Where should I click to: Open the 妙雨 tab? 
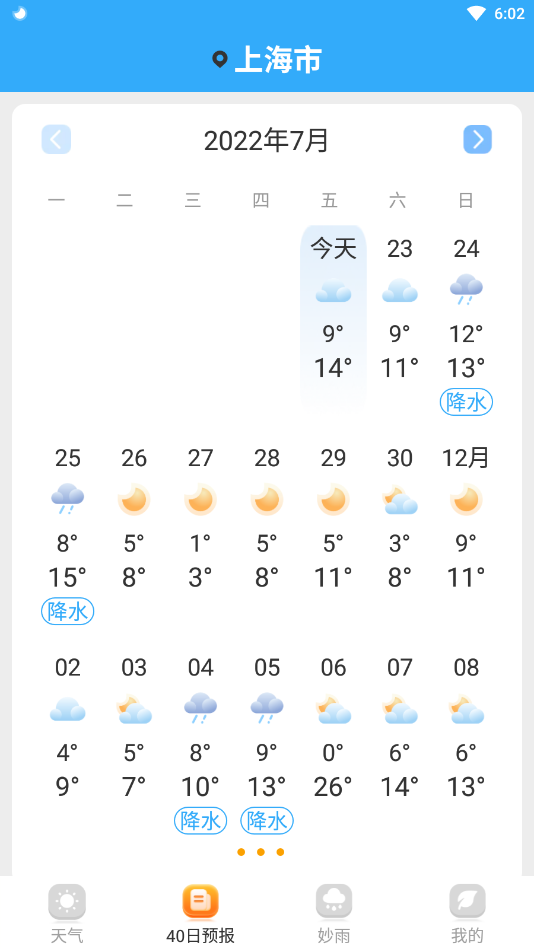[334, 913]
